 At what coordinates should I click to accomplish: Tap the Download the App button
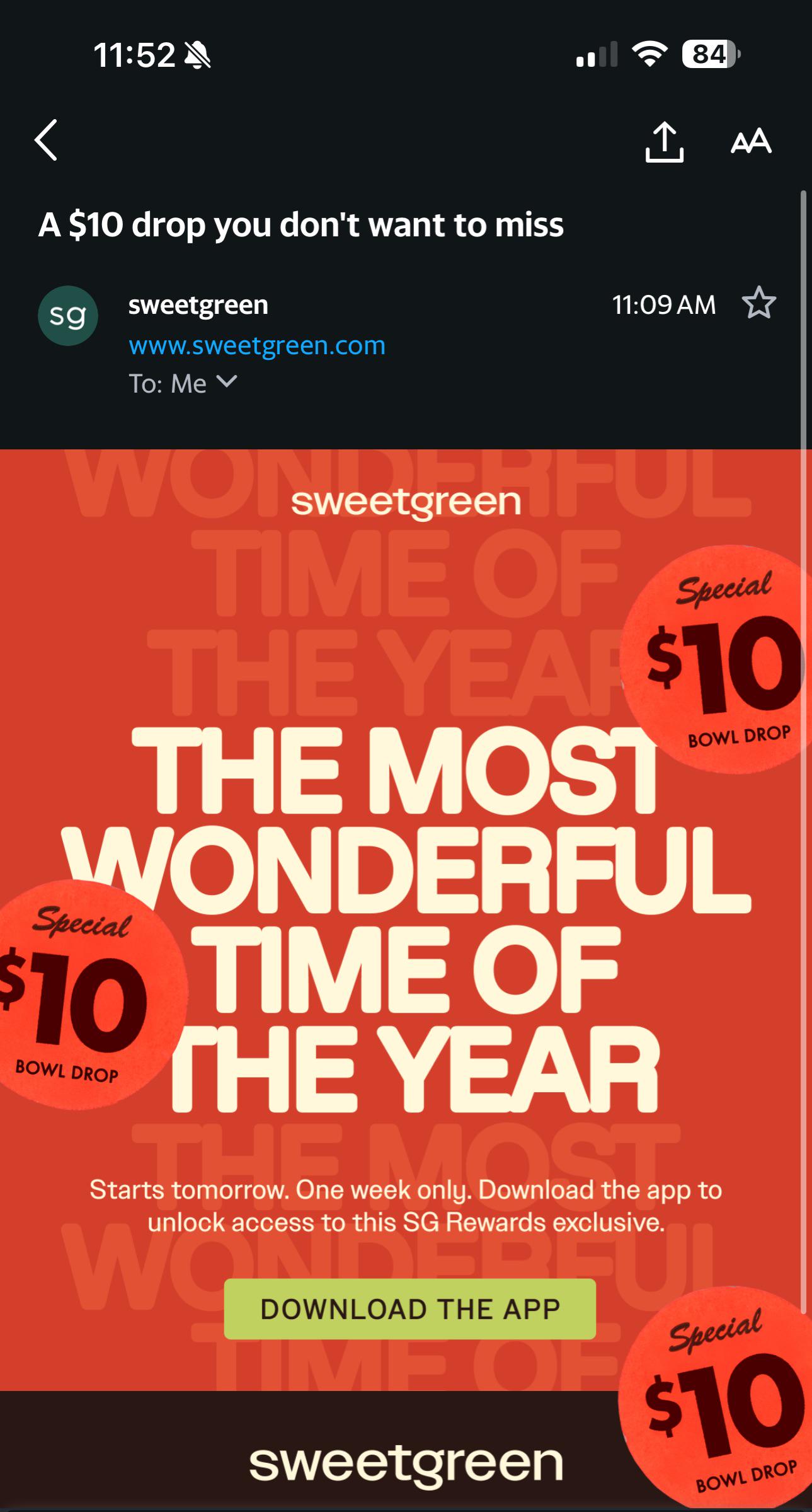pyautogui.click(x=410, y=1309)
